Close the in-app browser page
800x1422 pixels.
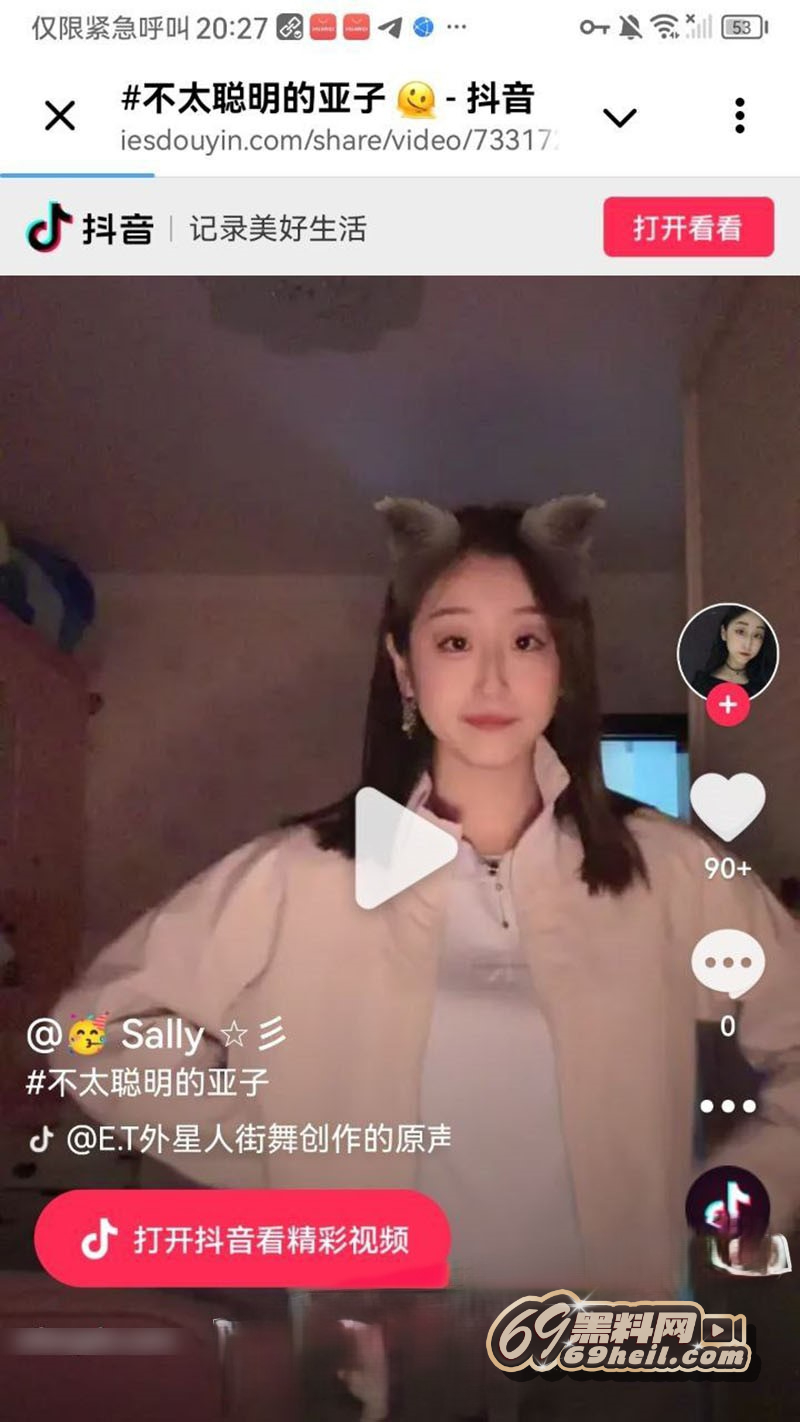[x=60, y=117]
